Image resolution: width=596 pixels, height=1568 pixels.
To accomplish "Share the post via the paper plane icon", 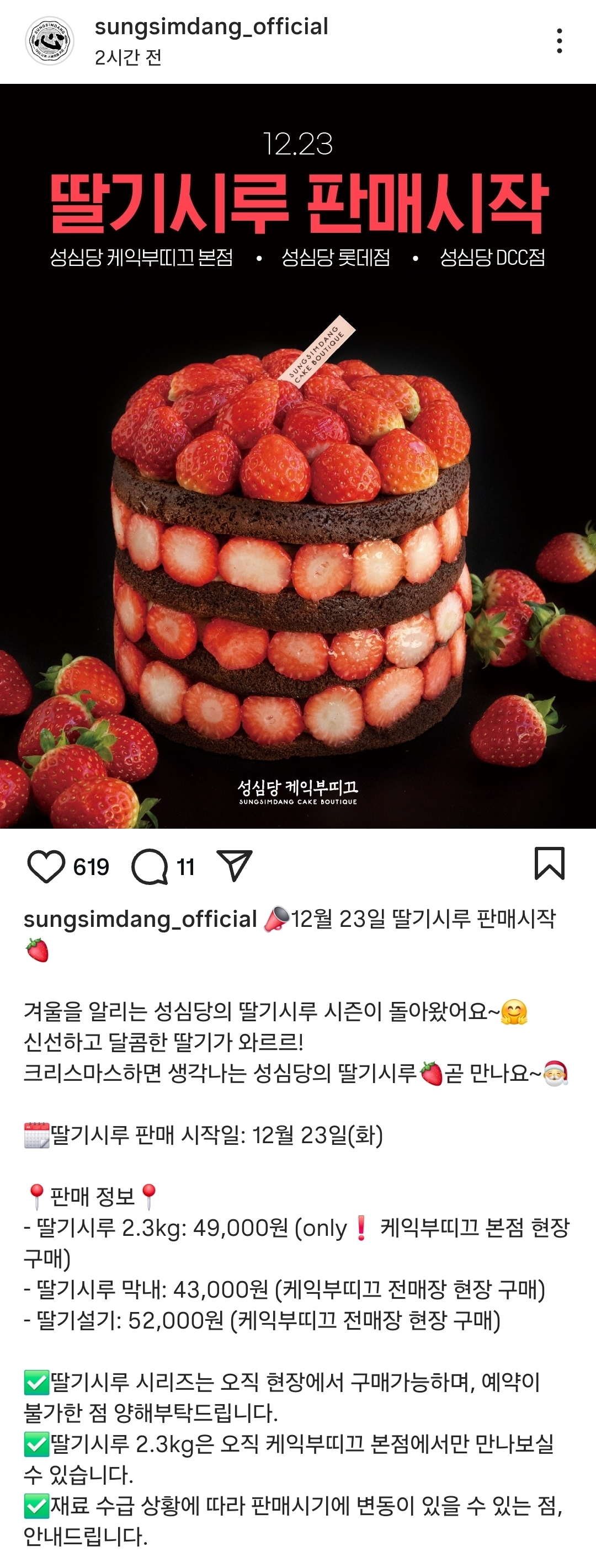I will point(235,865).
